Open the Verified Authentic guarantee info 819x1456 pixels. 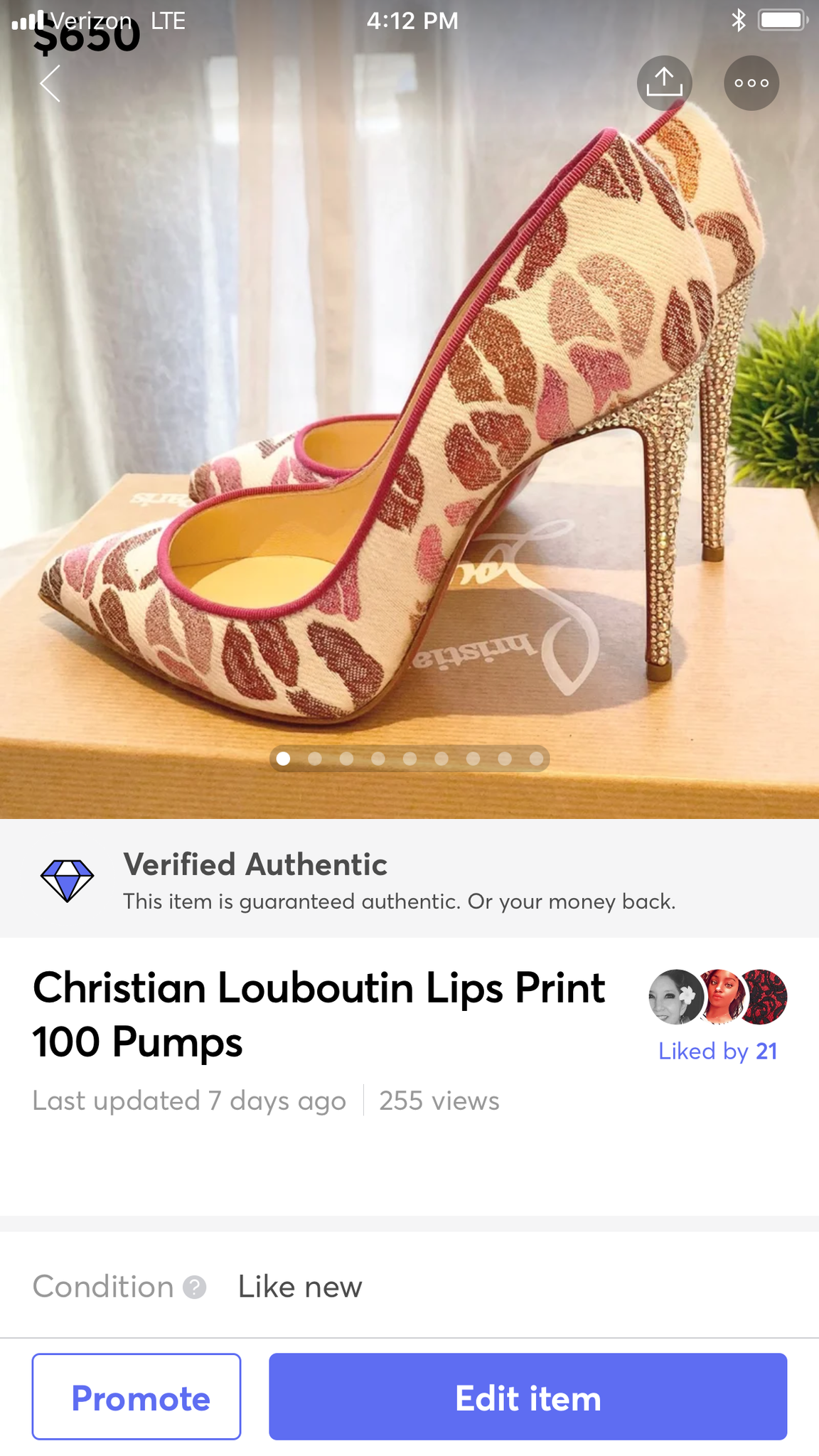point(398,880)
